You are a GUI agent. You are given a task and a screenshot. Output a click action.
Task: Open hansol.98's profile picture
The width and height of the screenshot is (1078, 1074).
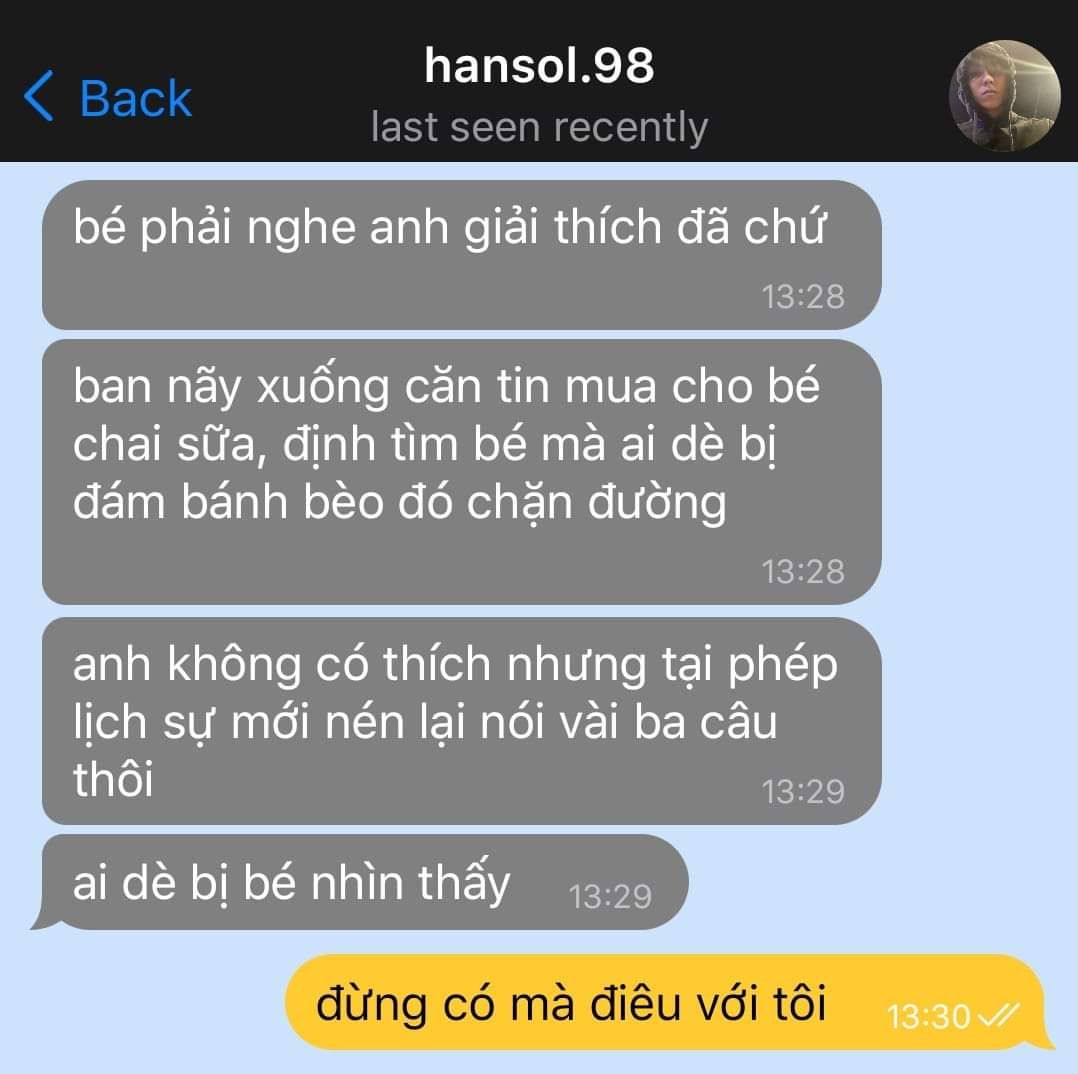coord(1004,96)
